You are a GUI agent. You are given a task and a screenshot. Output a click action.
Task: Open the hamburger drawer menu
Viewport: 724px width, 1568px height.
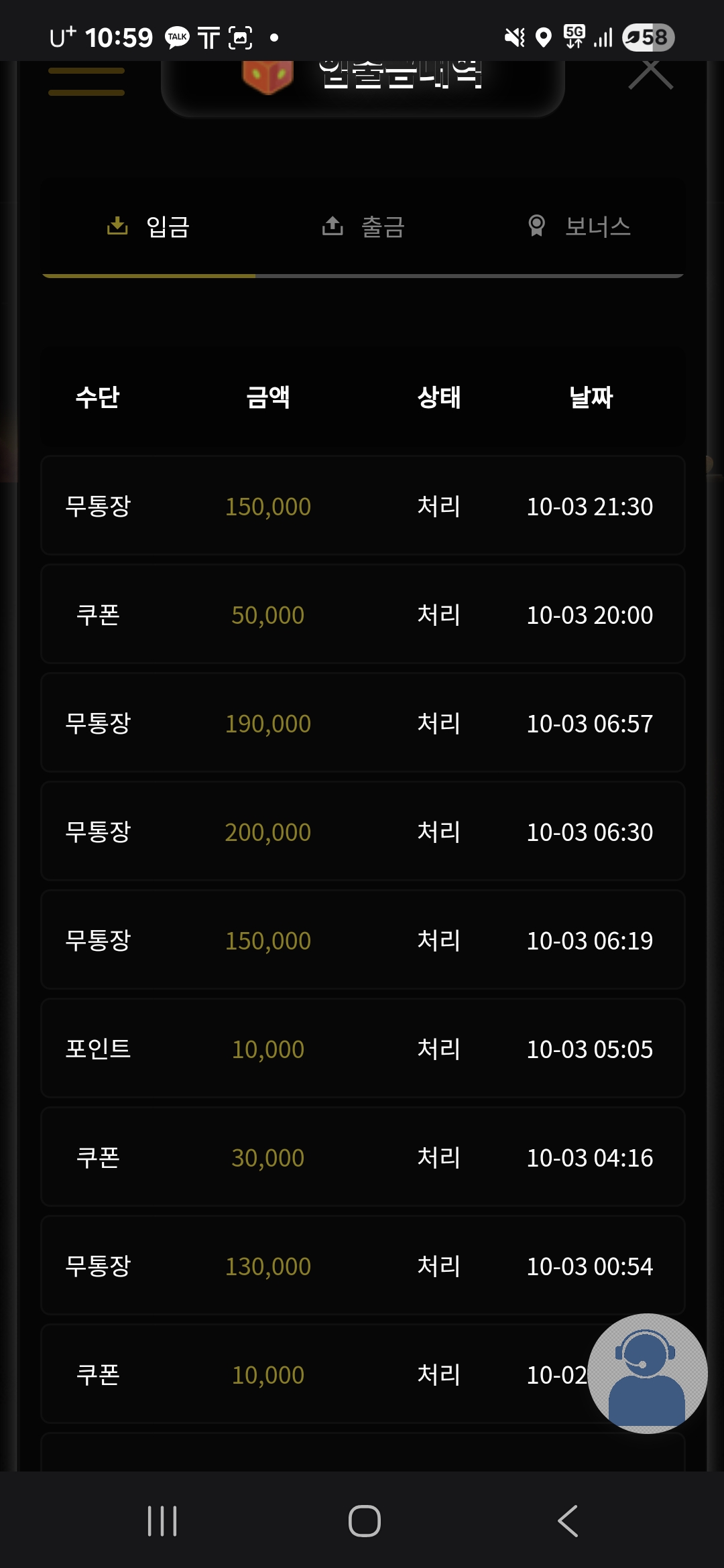(86, 81)
